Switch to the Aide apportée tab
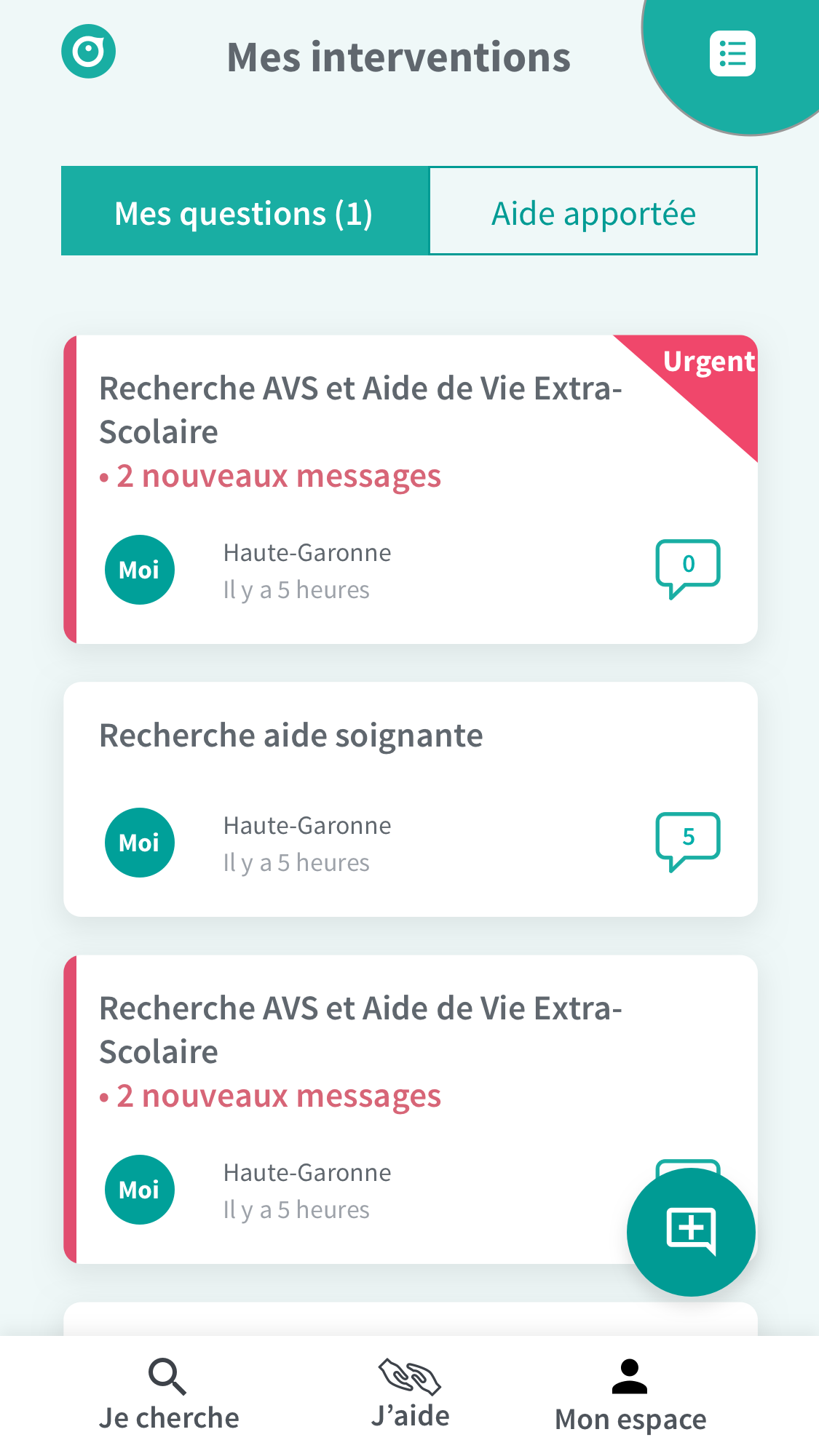Screen dimensions: 819x1456 (x=593, y=211)
